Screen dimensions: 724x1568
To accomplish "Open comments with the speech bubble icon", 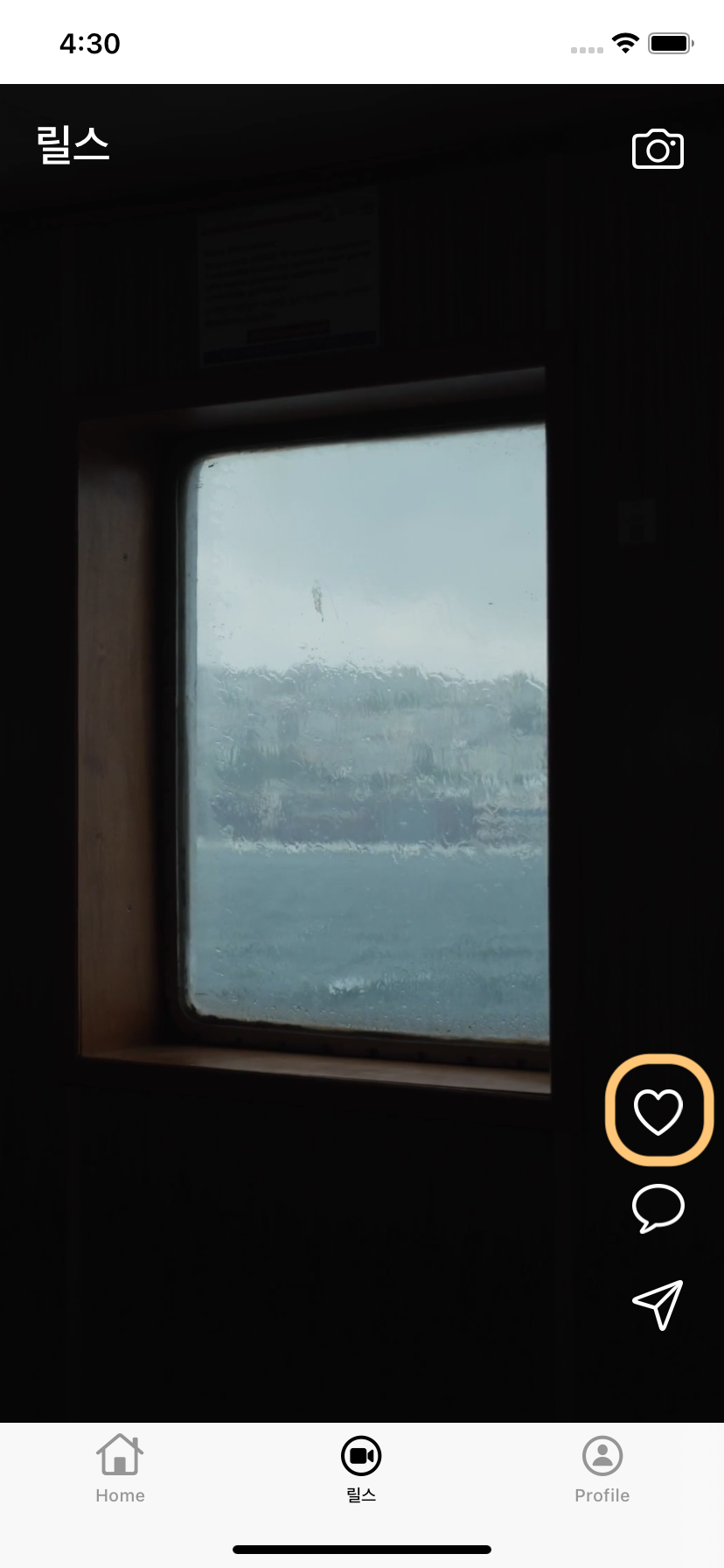I will [x=658, y=1207].
